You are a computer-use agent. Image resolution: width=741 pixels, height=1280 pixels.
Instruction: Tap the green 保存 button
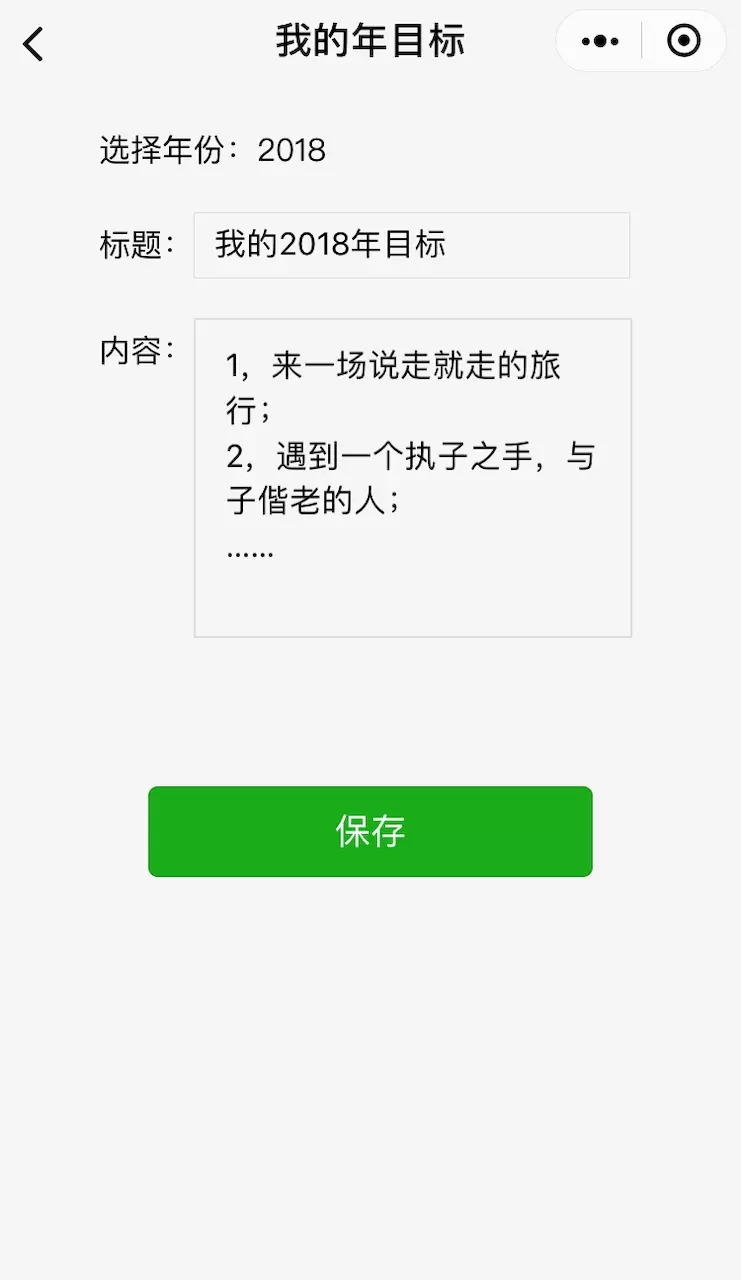(x=371, y=831)
